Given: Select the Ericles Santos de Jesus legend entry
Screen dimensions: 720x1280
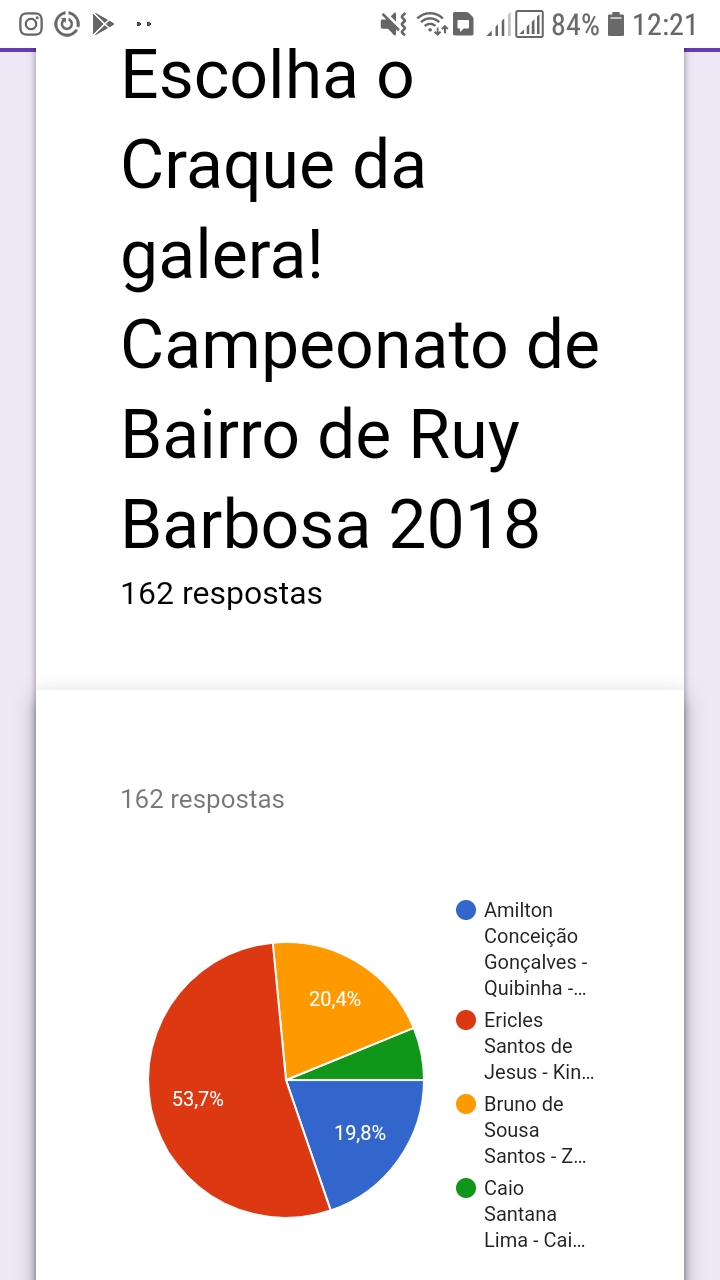Looking at the screenshot, I should point(524,1046).
